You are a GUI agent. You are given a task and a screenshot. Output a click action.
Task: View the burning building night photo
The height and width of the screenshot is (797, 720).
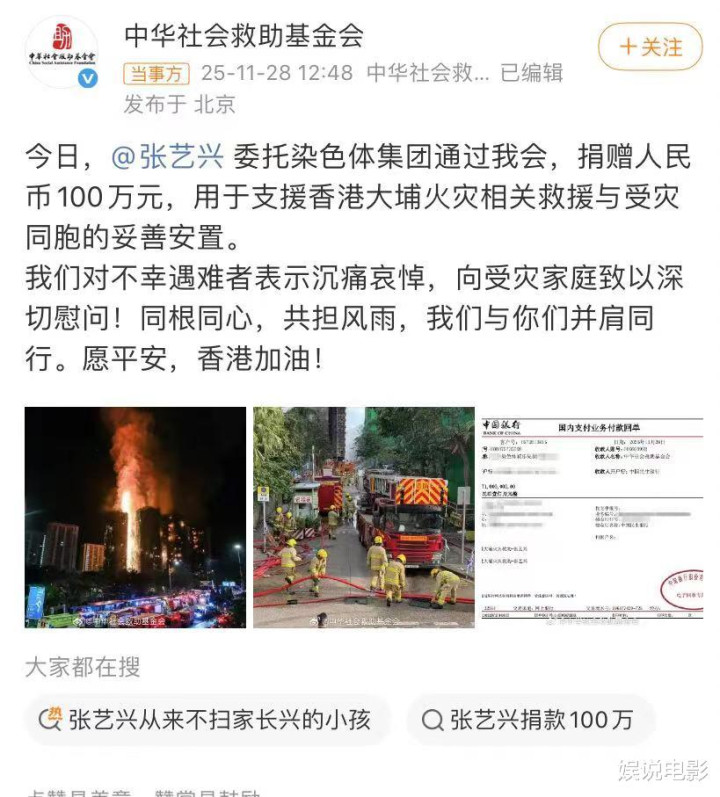pyautogui.click(x=135, y=517)
